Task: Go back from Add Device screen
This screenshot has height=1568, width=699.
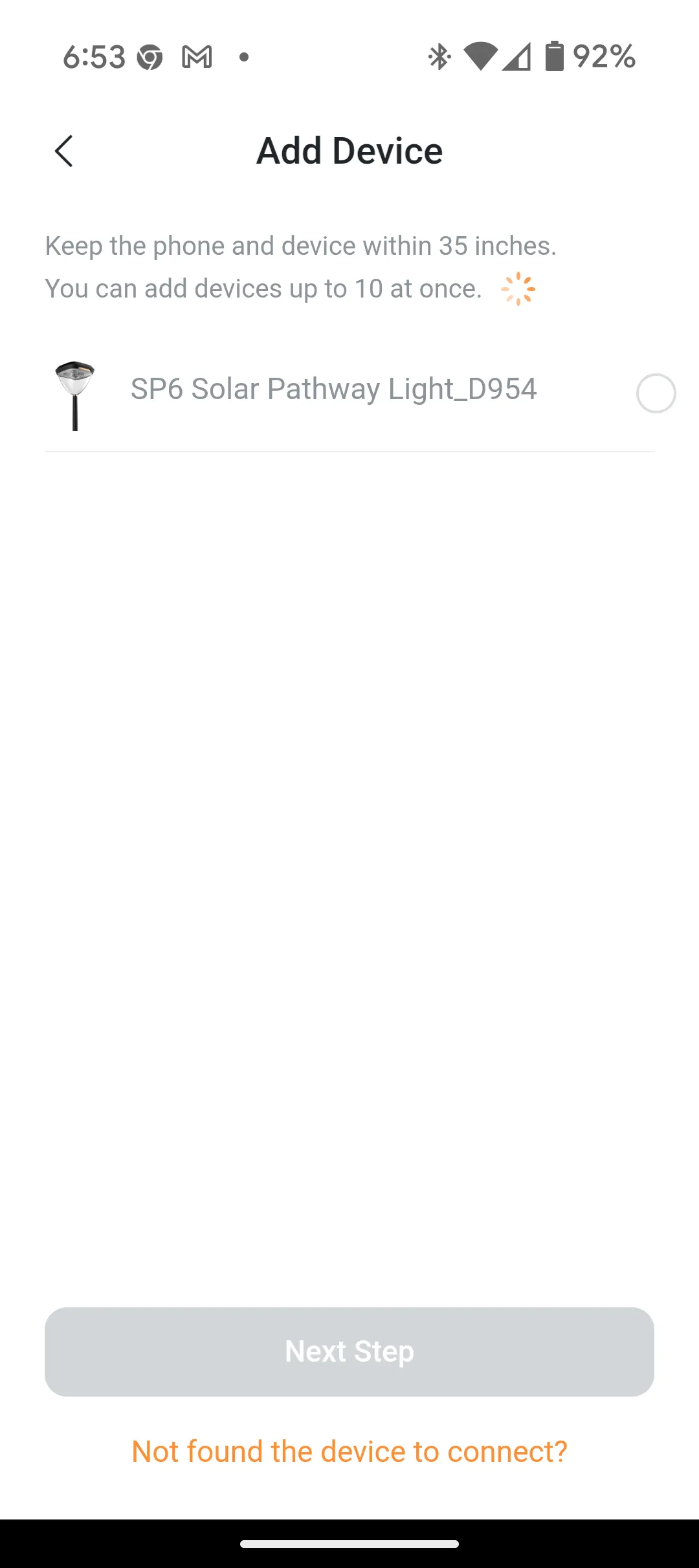Action: [64, 151]
